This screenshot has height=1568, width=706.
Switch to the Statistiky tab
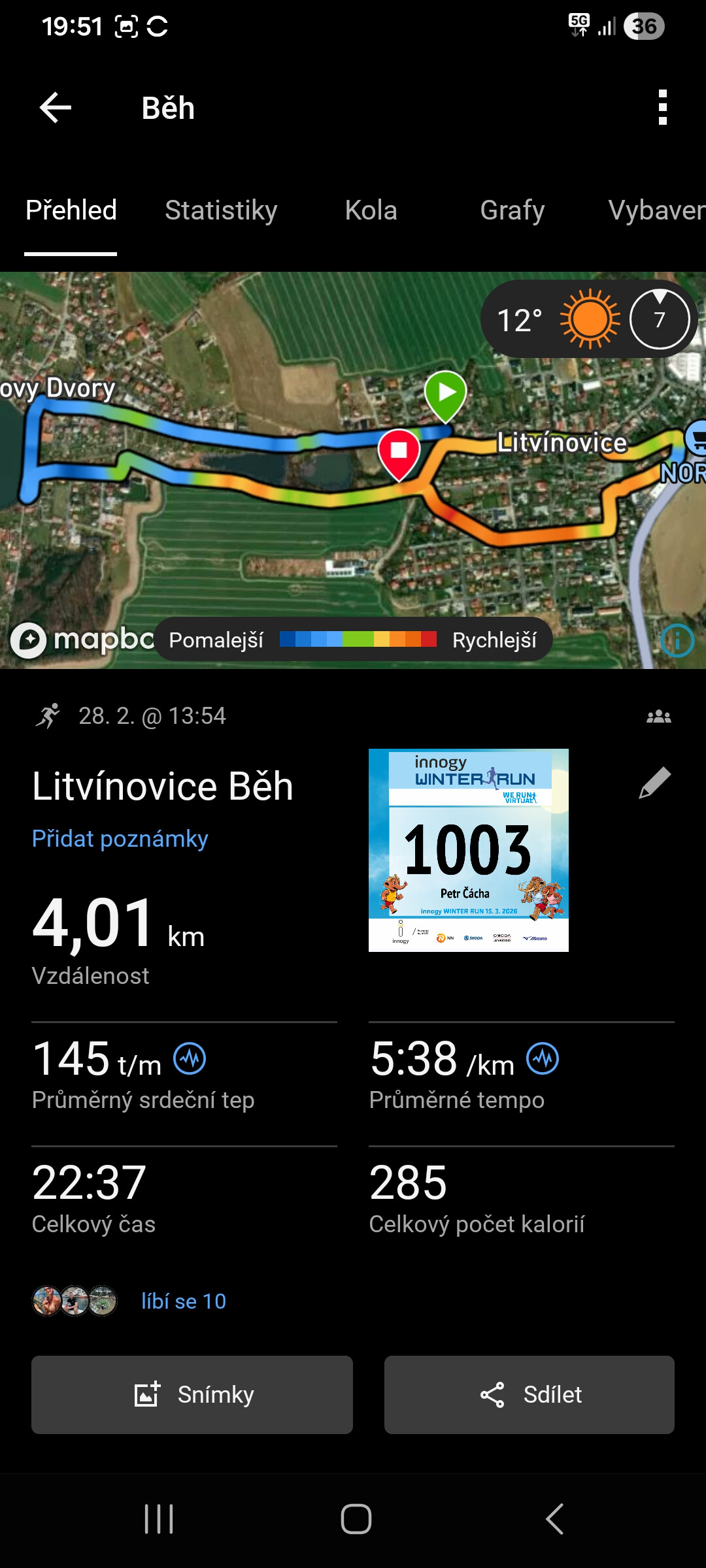(221, 211)
